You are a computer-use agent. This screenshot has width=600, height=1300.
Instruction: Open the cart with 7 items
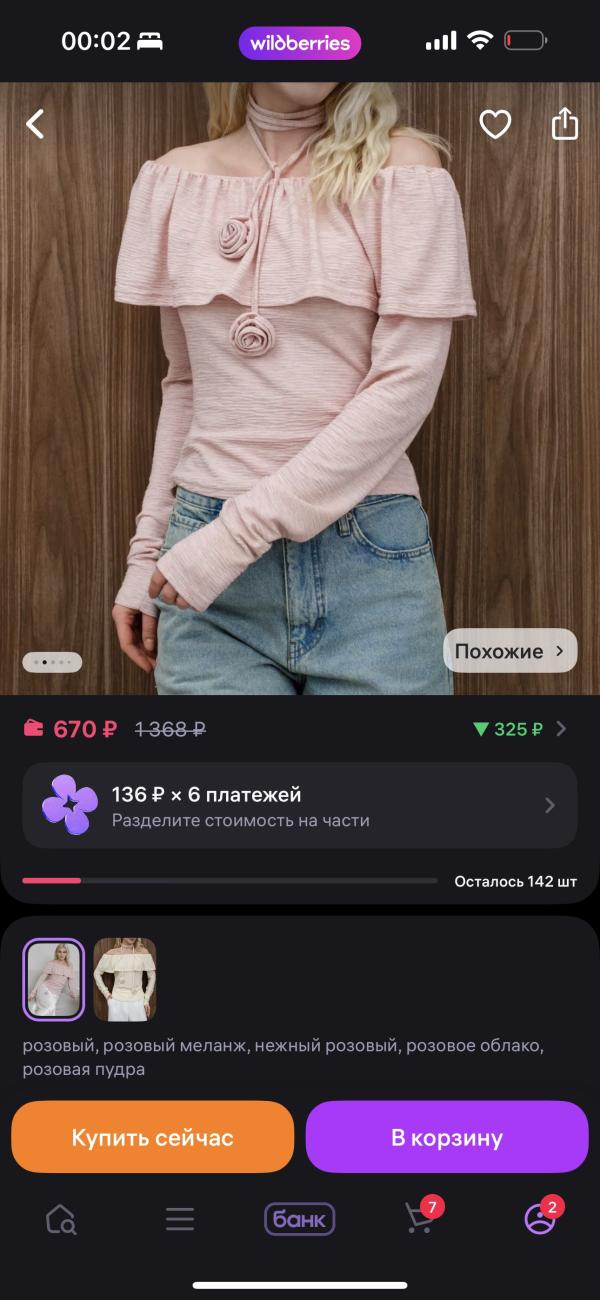pos(422,1217)
